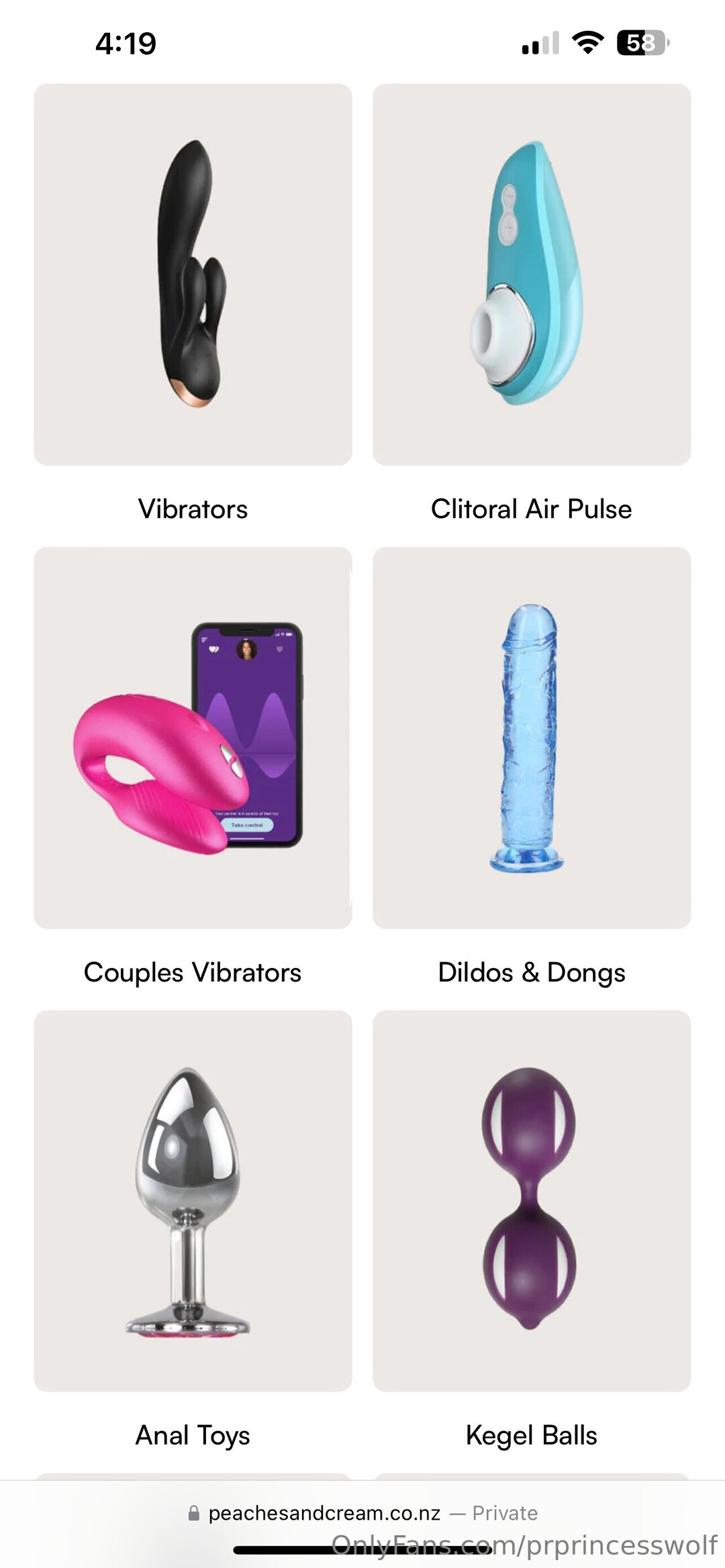Open the Clitoral Air Pulse category
Viewport: 725px width, 1568px height.
coord(531,275)
